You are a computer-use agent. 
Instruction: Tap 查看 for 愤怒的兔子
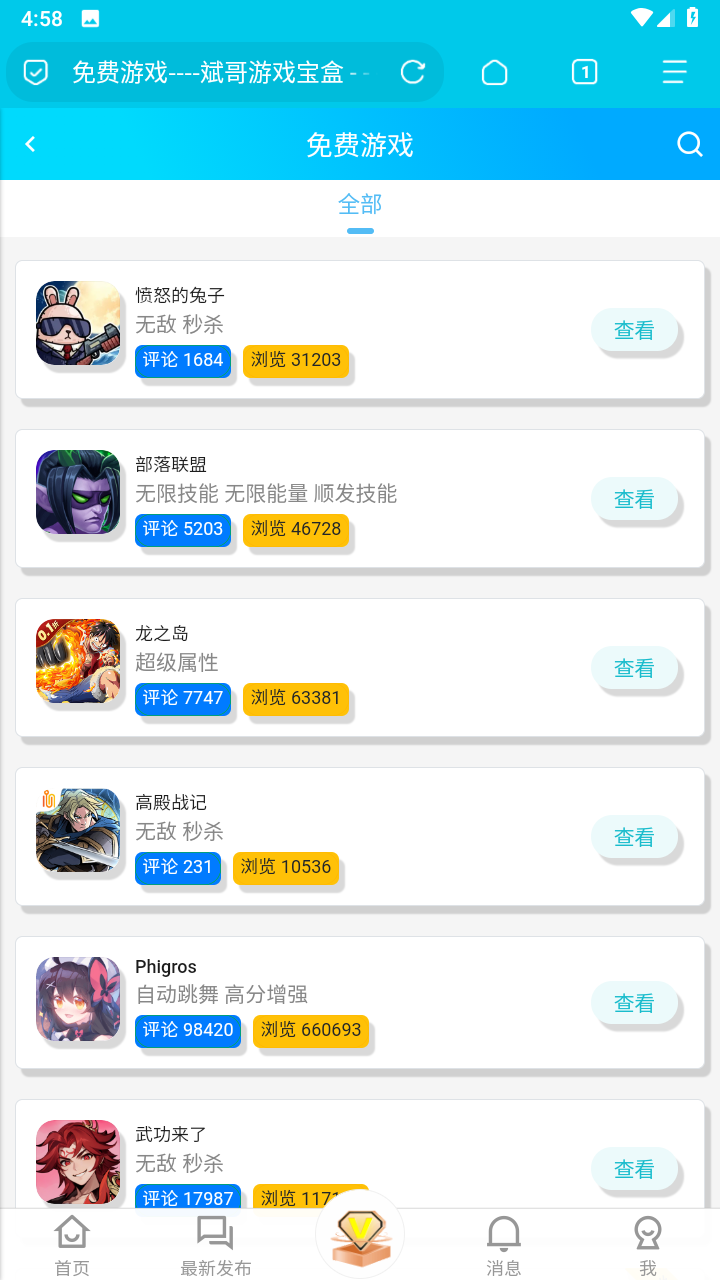coord(634,331)
